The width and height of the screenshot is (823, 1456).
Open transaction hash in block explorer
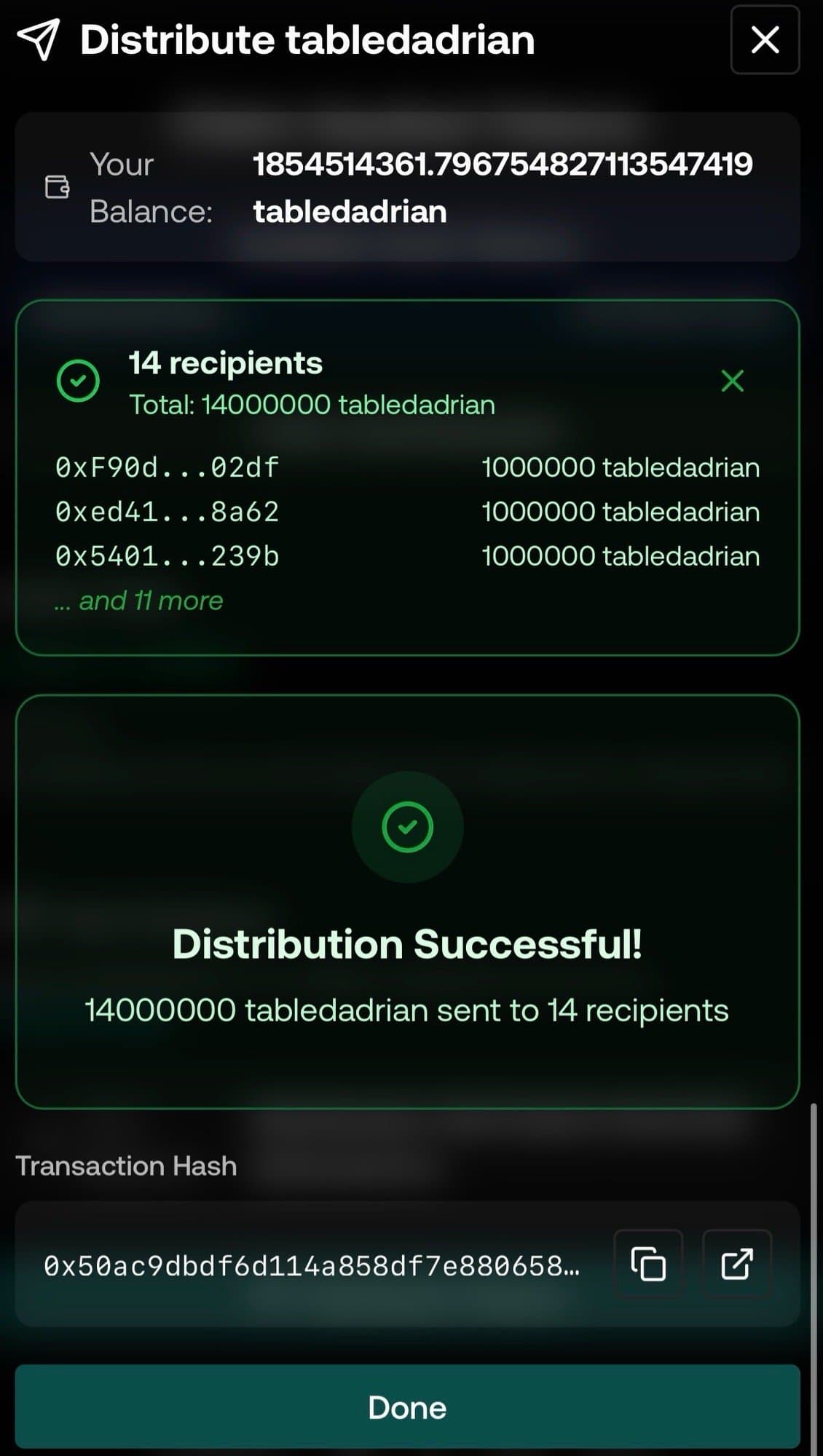[736, 1265]
